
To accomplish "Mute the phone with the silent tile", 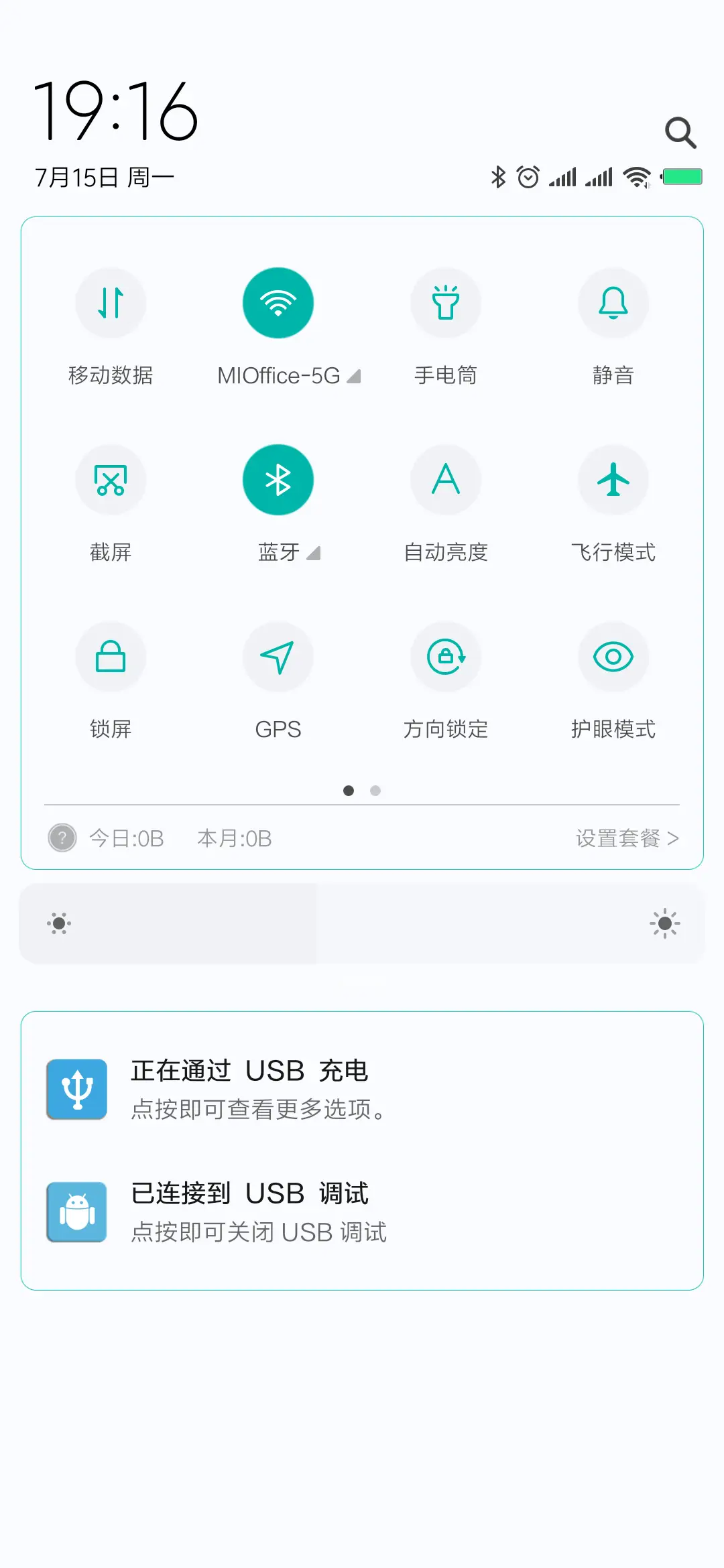I will pos(613,303).
